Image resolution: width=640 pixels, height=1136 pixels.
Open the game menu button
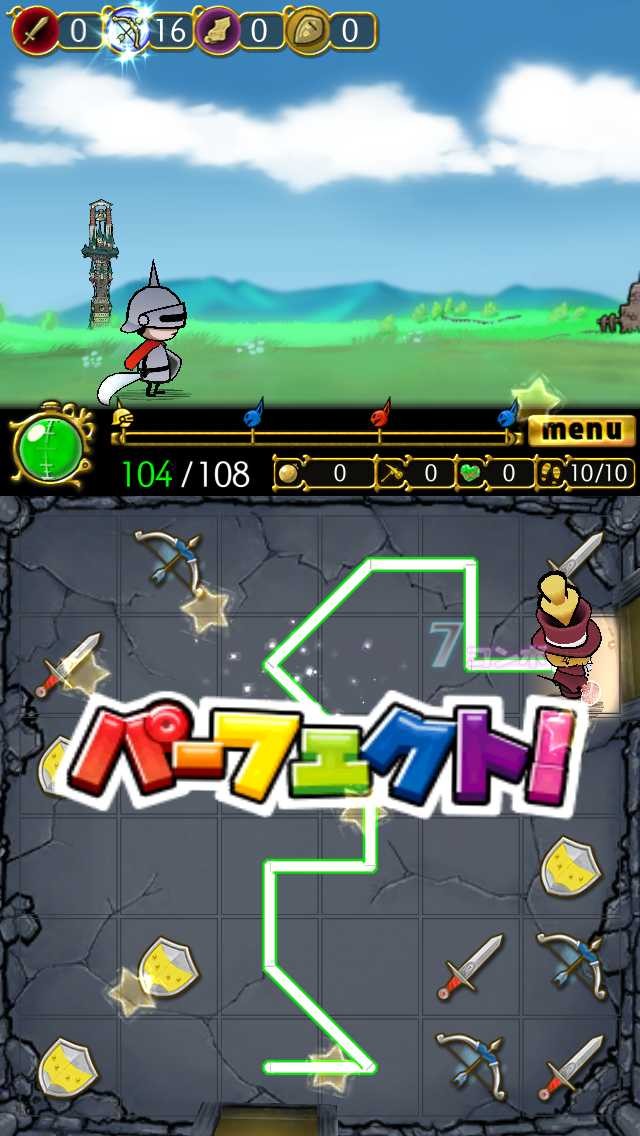pyautogui.click(x=582, y=431)
